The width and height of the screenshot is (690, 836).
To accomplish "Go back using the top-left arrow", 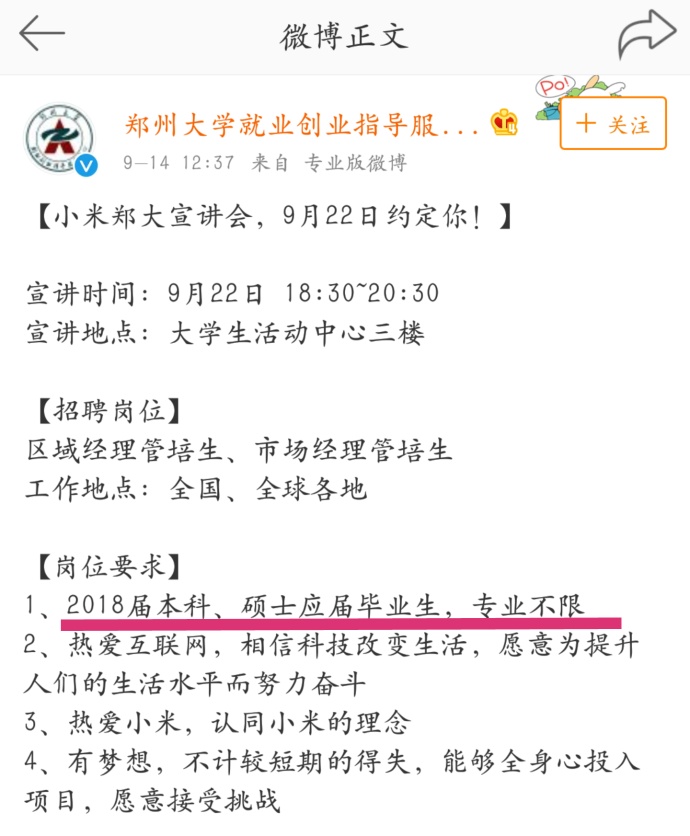I will coord(41,35).
